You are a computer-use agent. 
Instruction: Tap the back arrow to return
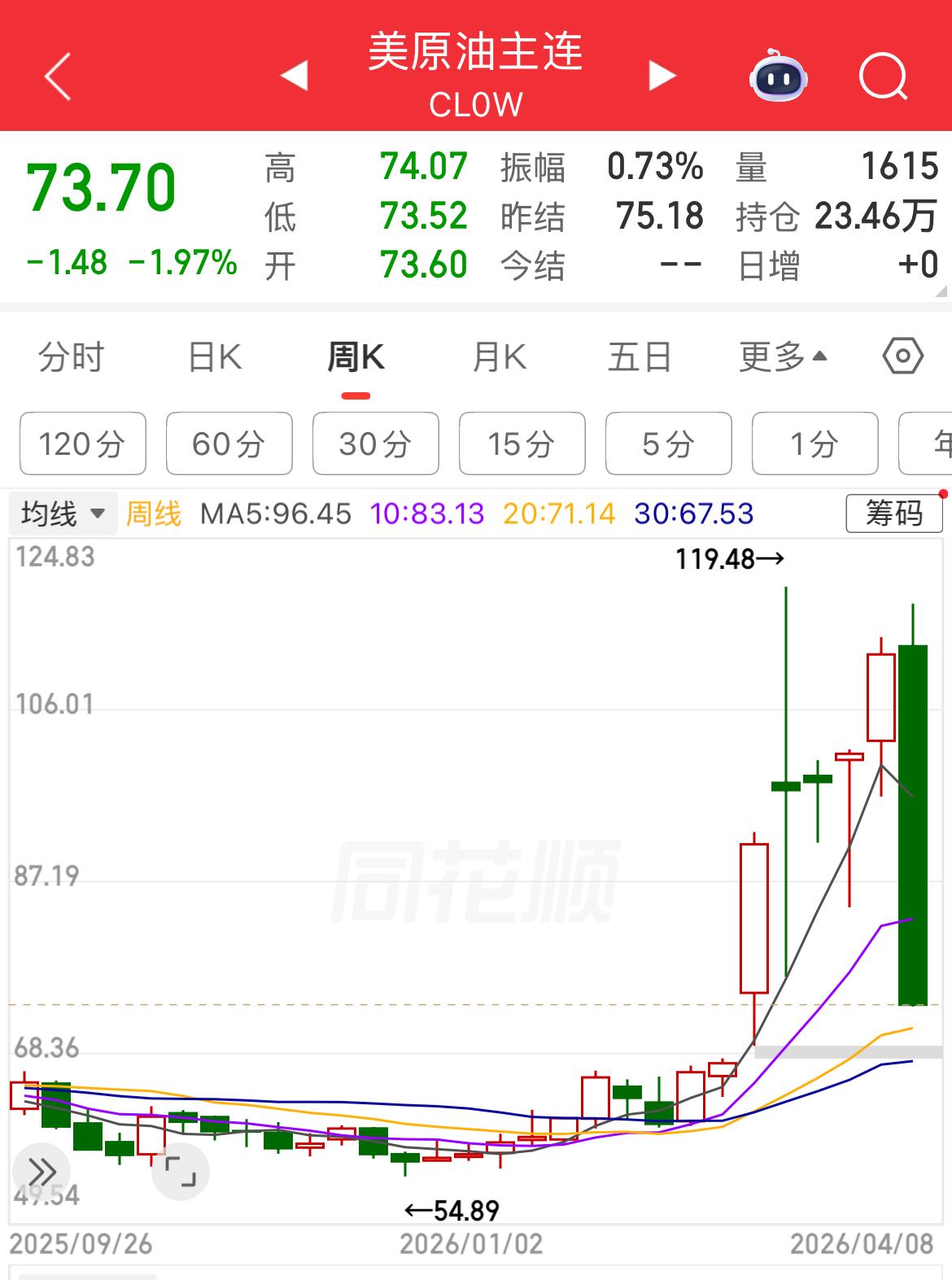(x=59, y=77)
